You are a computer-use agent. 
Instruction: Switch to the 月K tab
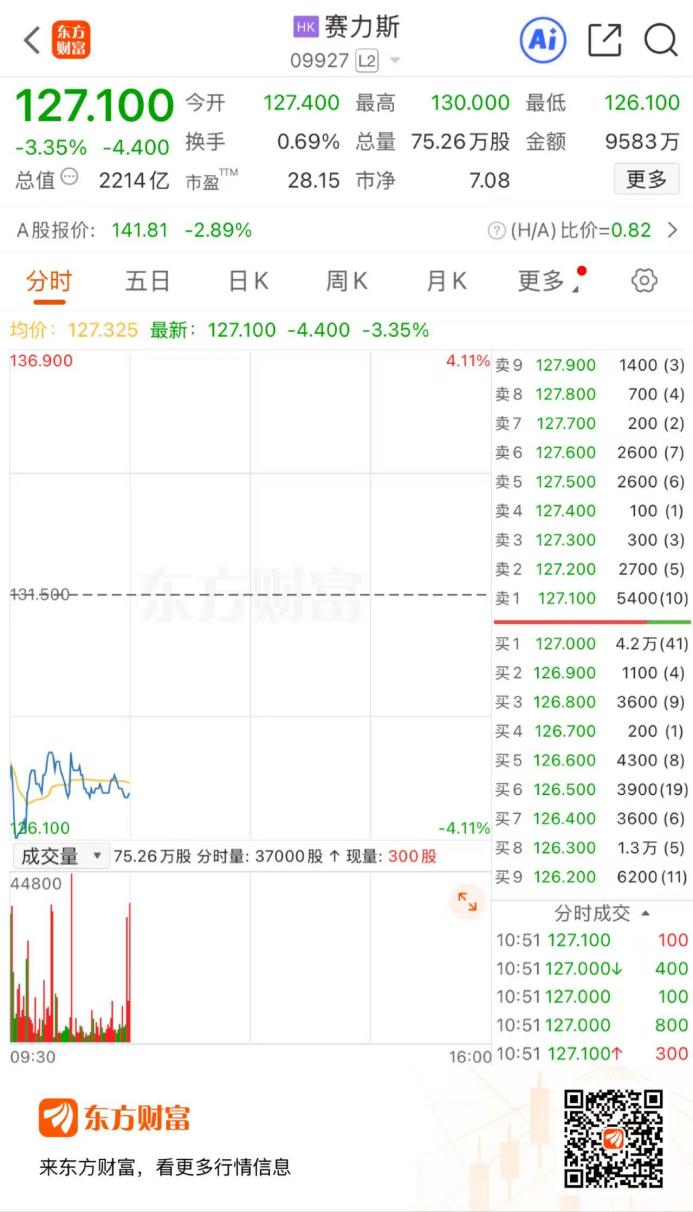pyautogui.click(x=446, y=281)
